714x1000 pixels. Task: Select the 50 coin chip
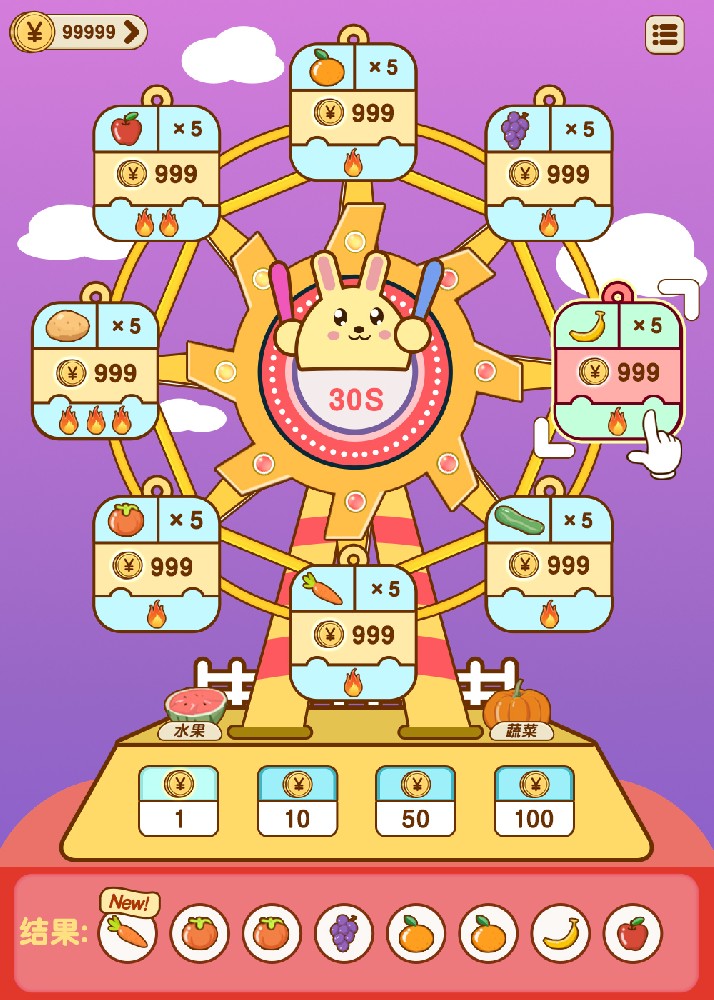point(415,801)
